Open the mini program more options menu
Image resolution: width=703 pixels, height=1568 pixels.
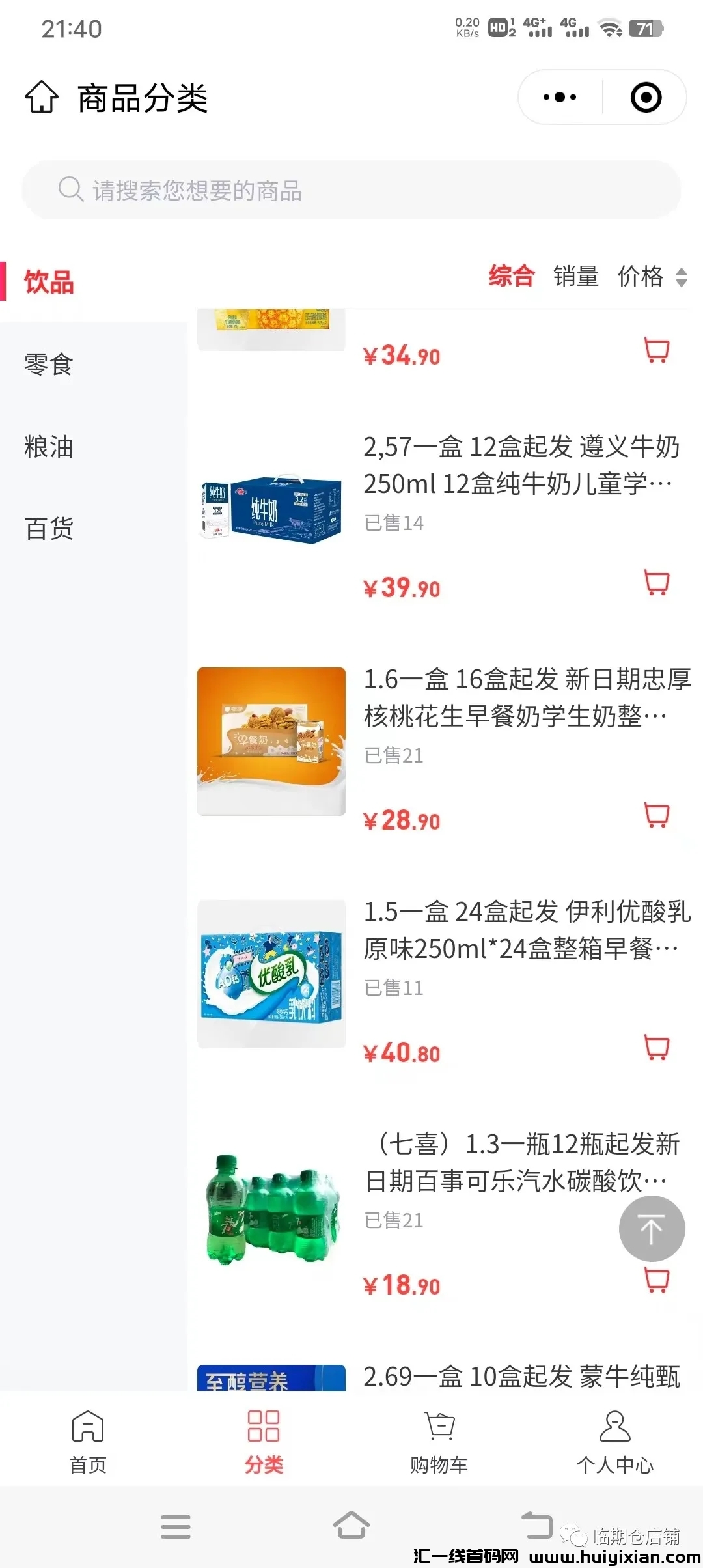coord(560,98)
